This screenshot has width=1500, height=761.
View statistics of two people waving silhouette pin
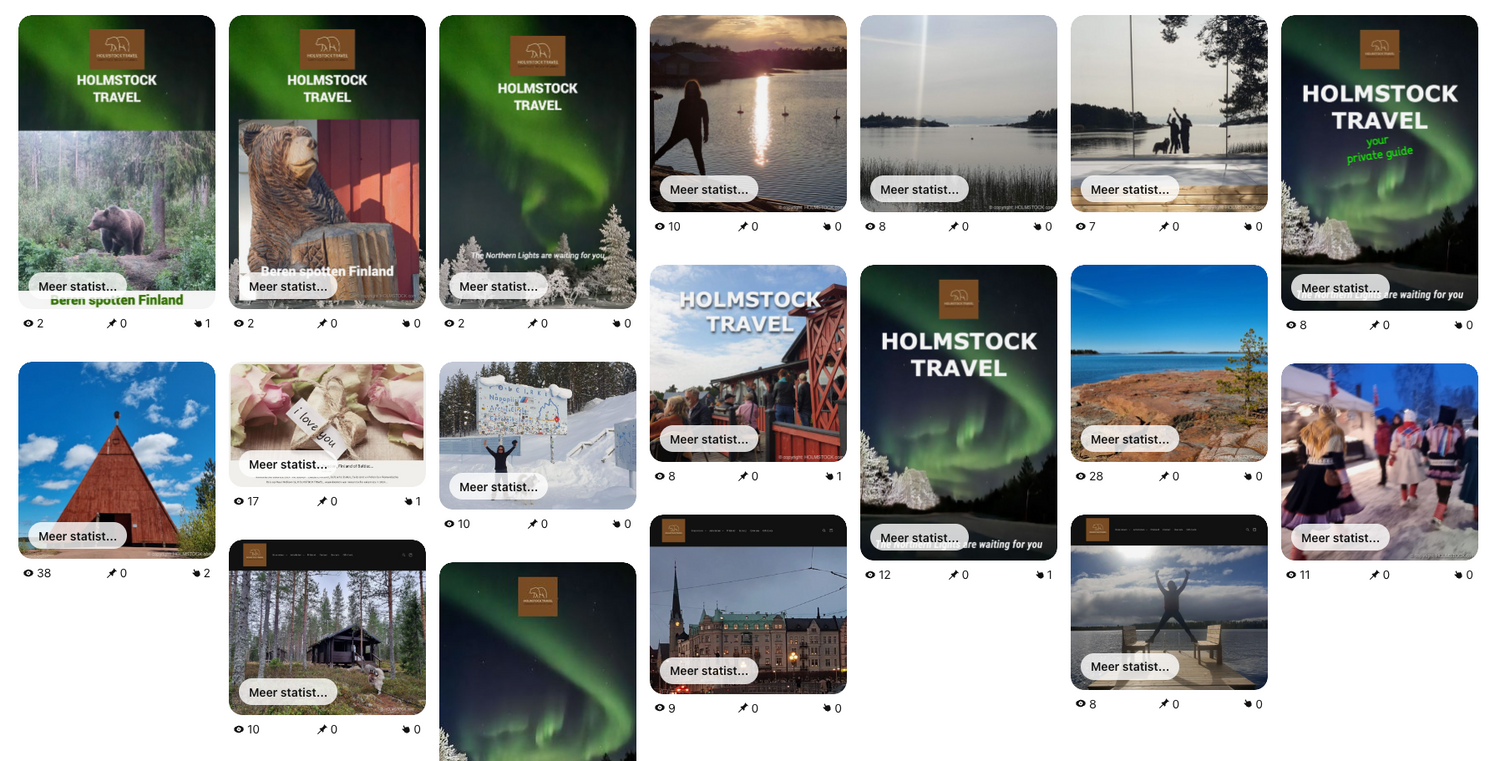pos(1130,190)
